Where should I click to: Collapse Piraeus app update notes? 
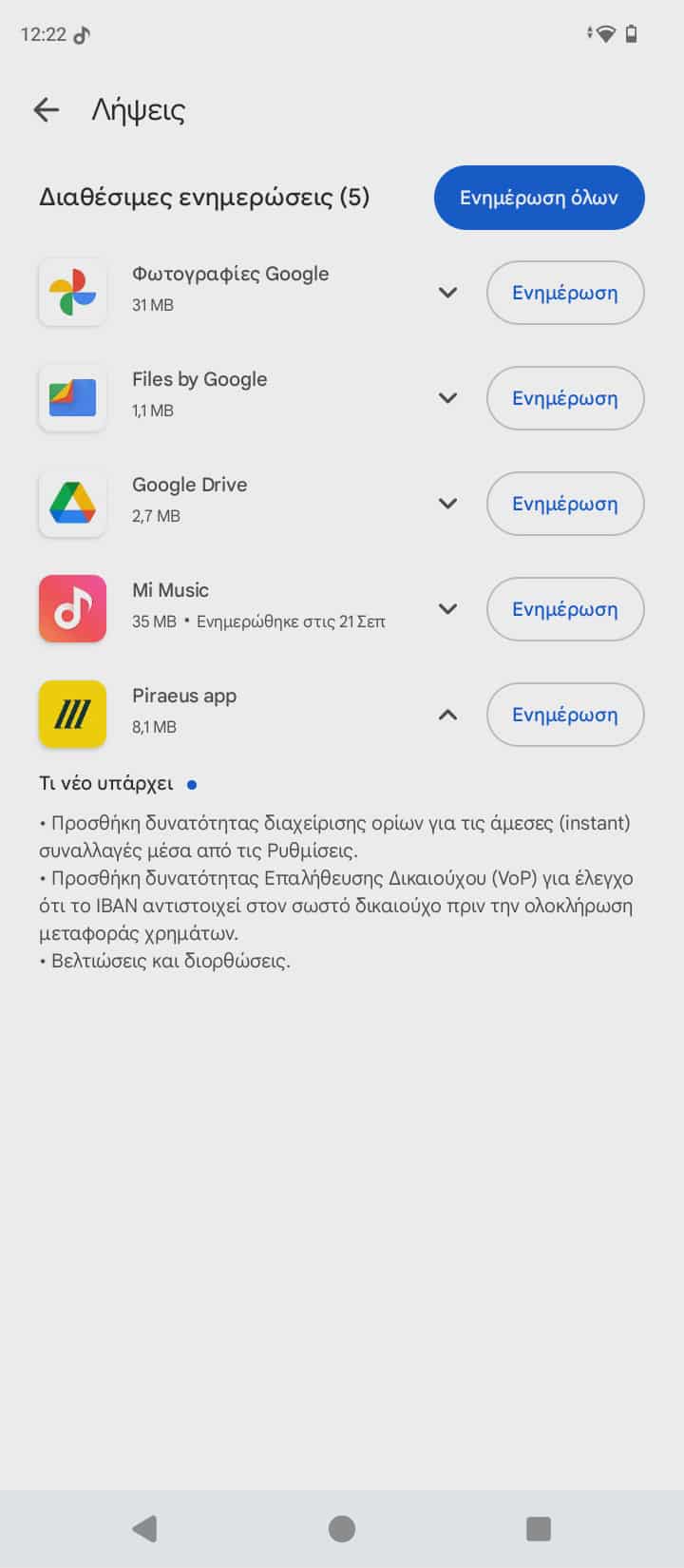tap(447, 715)
